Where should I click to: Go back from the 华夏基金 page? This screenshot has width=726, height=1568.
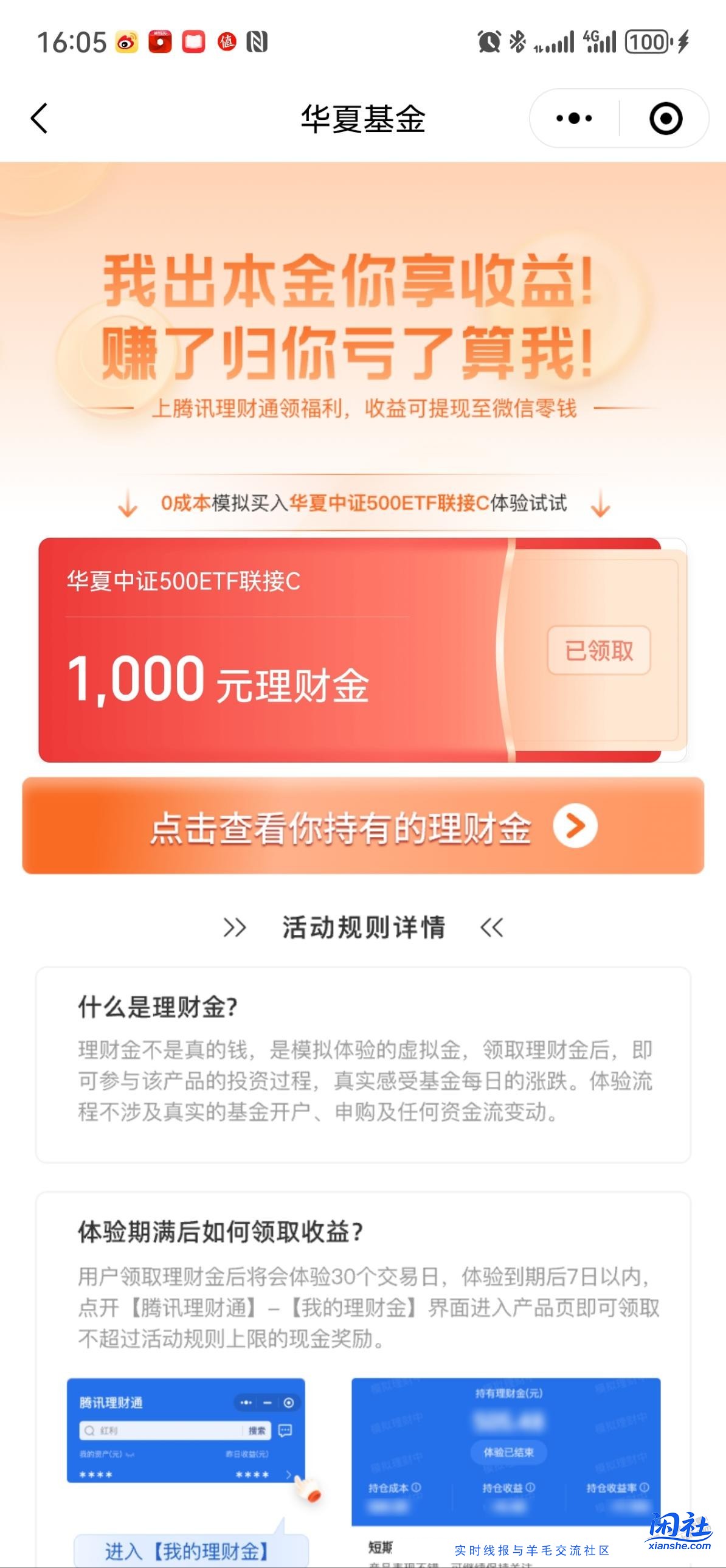[40, 118]
